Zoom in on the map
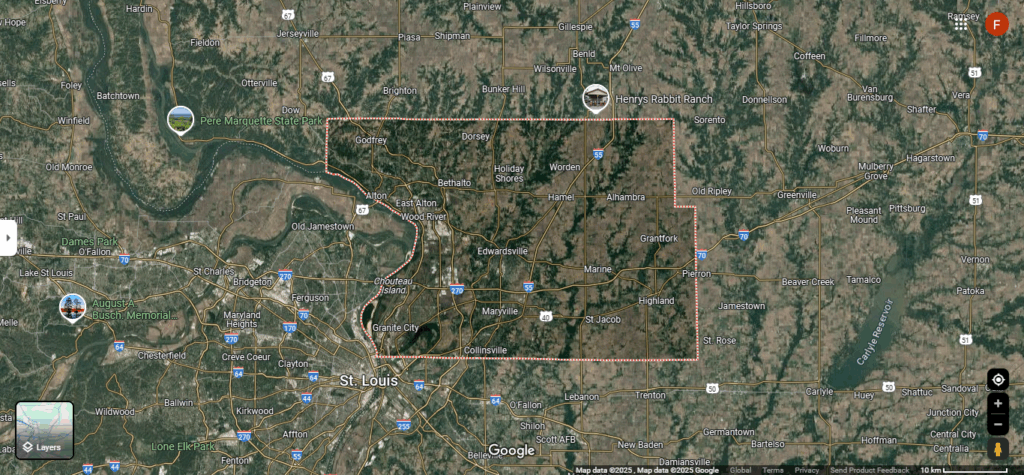 coord(997,404)
